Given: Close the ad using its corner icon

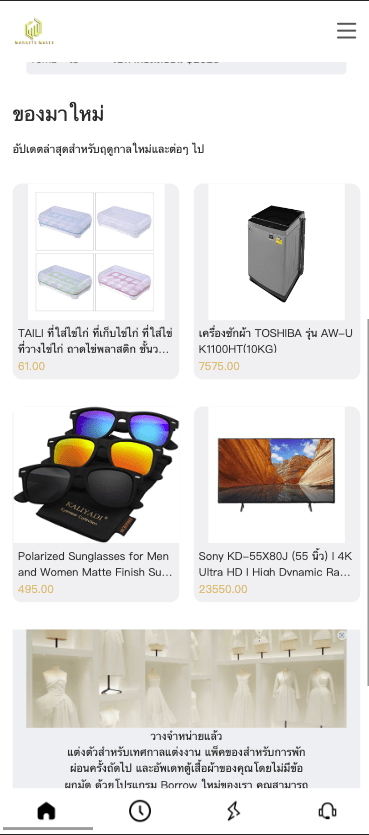Looking at the screenshot, I should (342, 635).
